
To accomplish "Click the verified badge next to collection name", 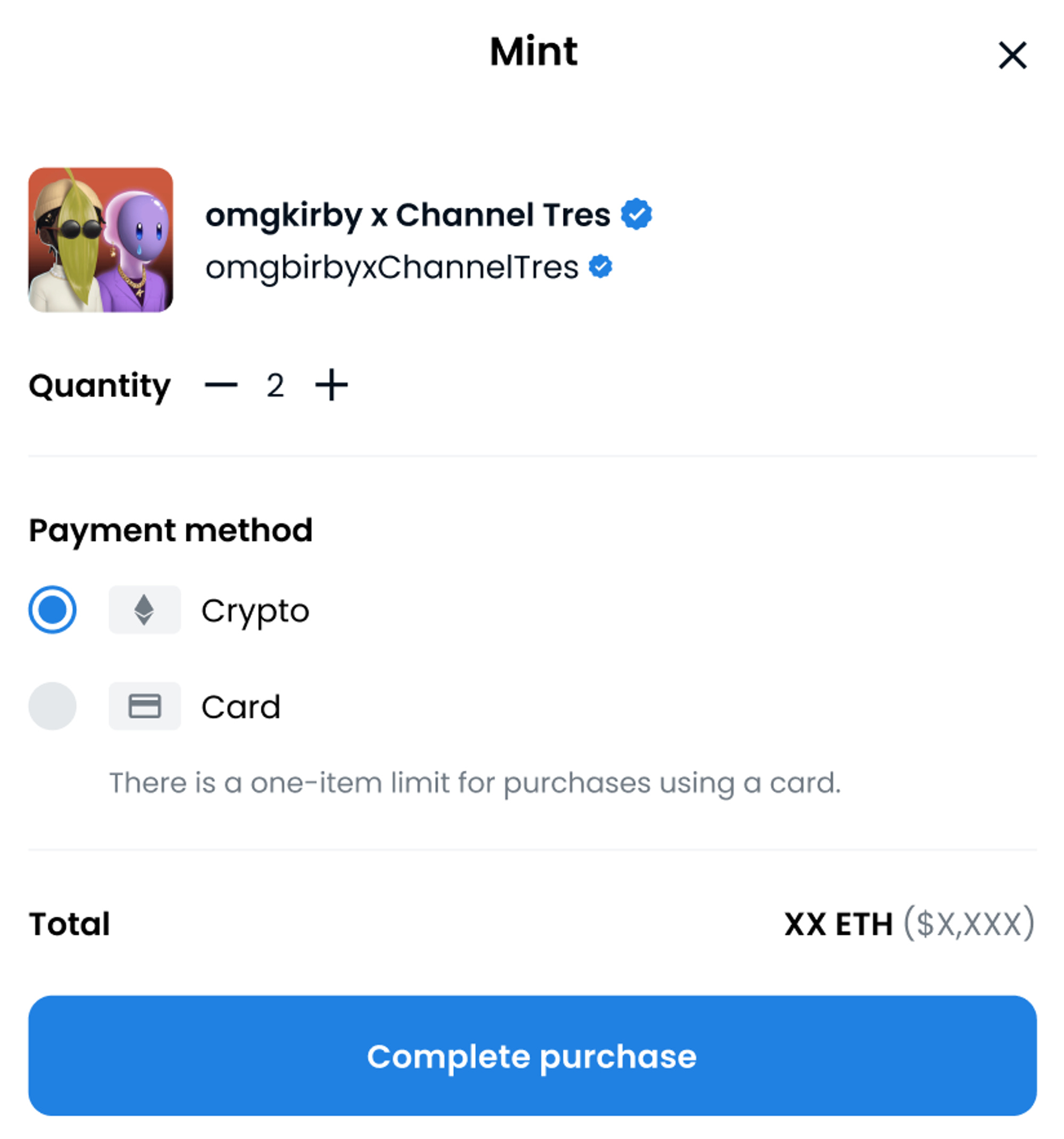I will (x=638, y=213).
